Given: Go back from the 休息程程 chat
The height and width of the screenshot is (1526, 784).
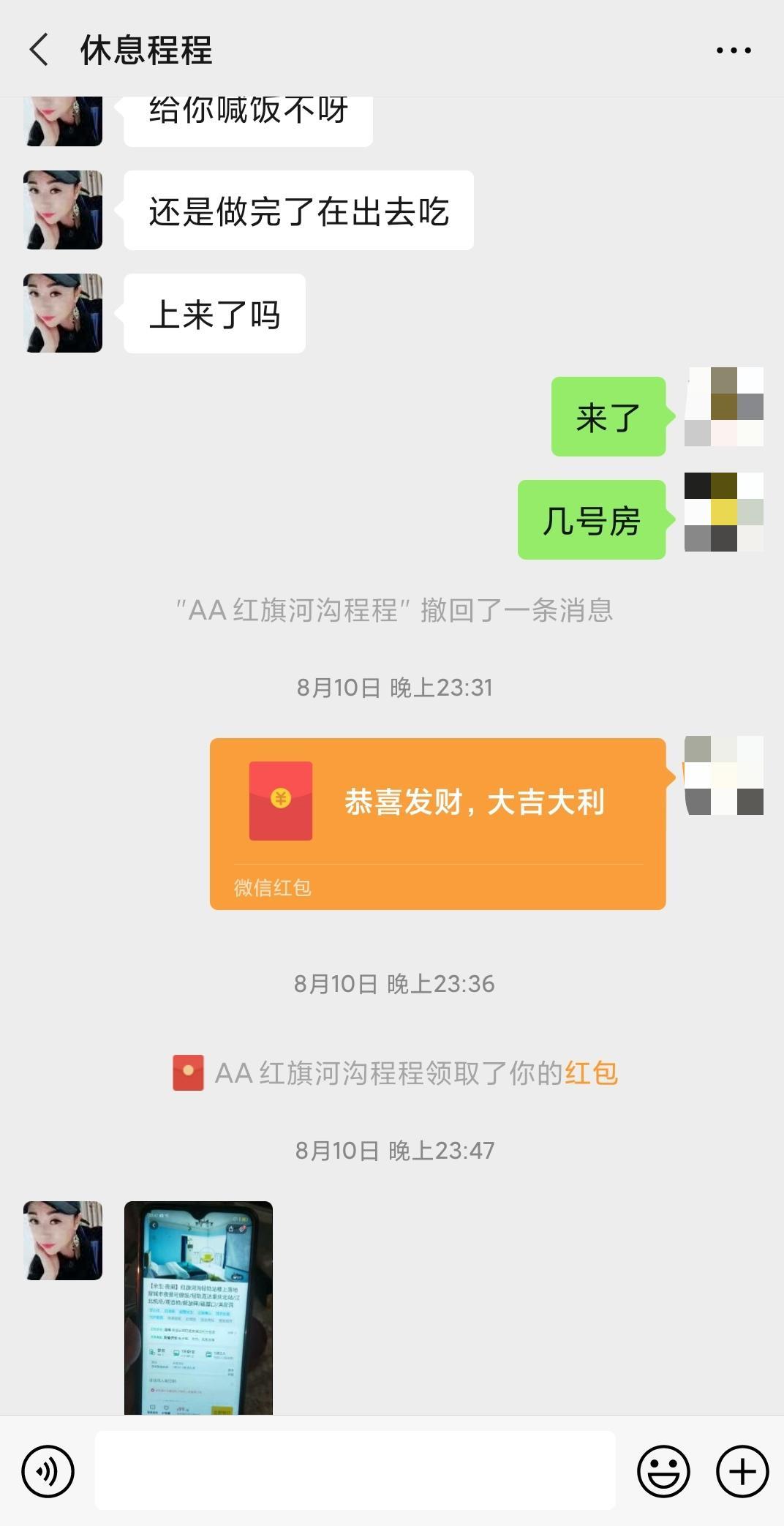Looking at the screenshot, I should (39, 50).
